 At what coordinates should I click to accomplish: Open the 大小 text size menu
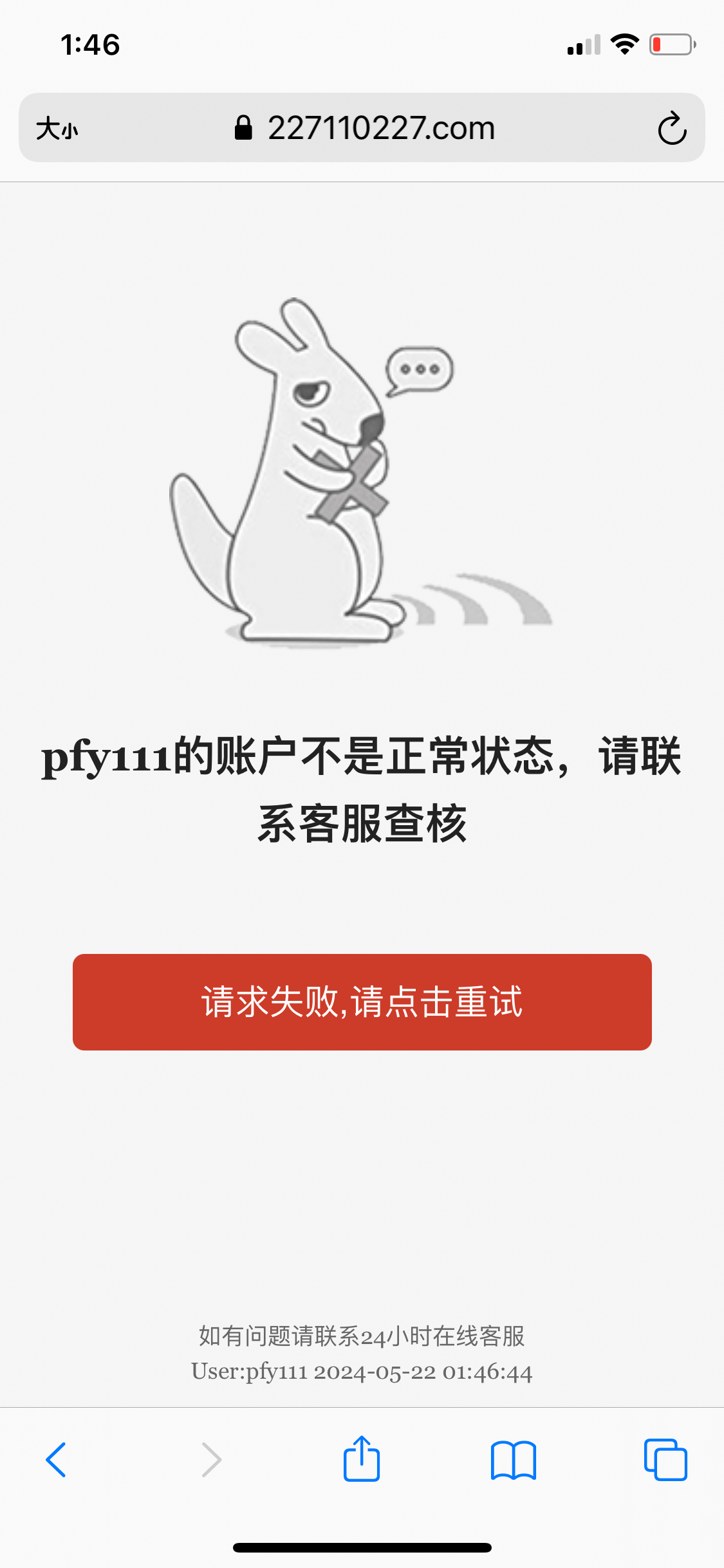[x=57, y=128]
